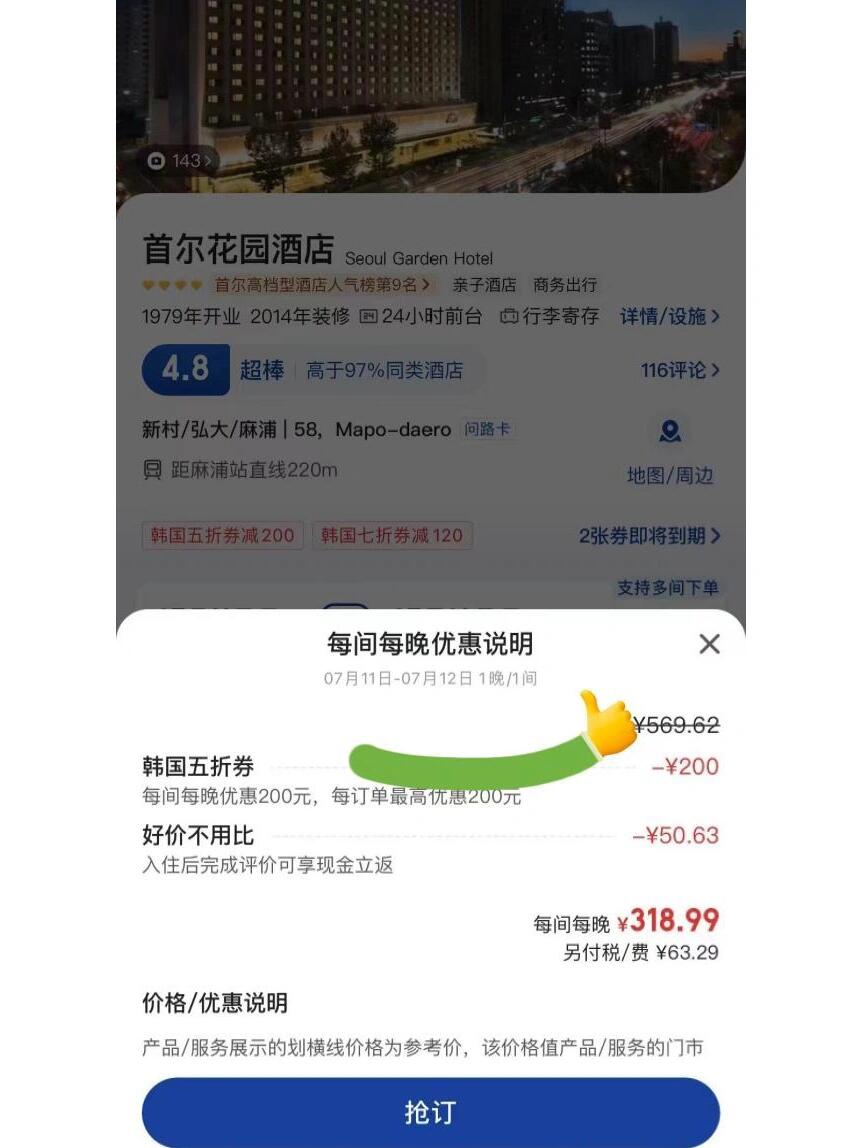Open 地图/周边 map and surroundings
The image size is (861, 1148).
tap(670, 451)
